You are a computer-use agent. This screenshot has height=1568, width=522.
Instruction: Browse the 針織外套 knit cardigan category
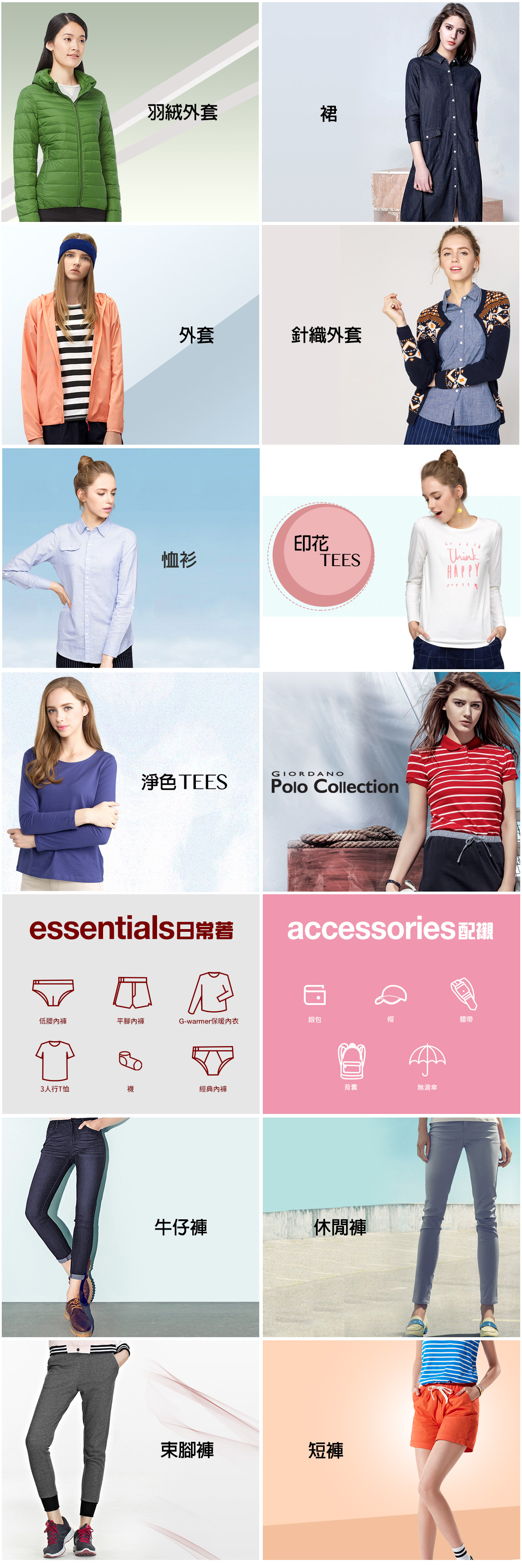(390, 335)
